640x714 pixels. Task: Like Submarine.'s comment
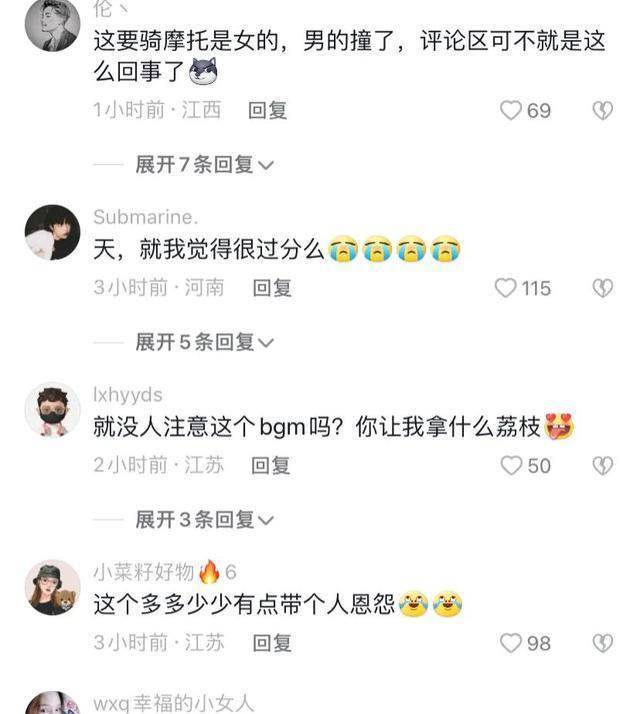[x=507, y=288]
